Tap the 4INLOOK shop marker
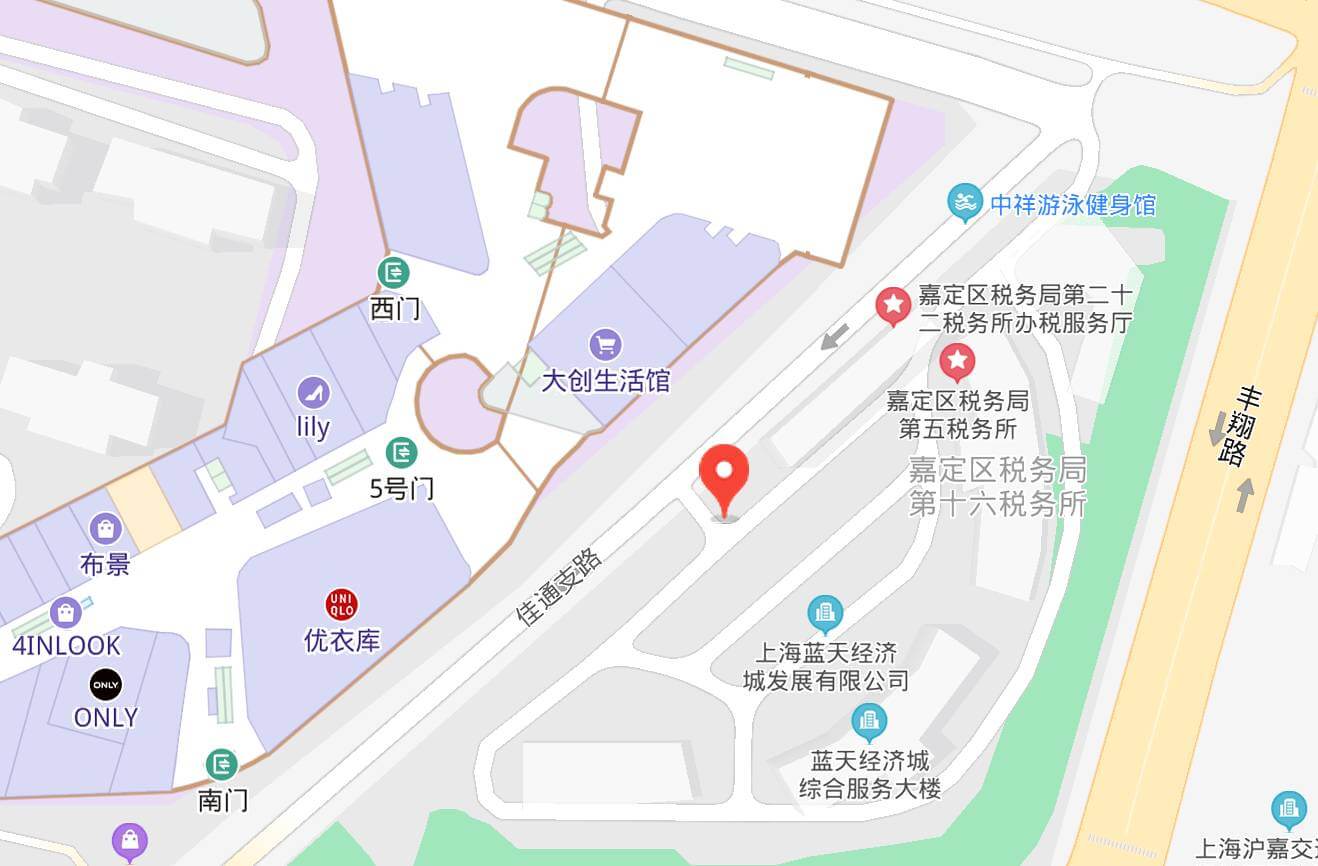This screenshot has height=866, width=1318. tap(65, 611)
